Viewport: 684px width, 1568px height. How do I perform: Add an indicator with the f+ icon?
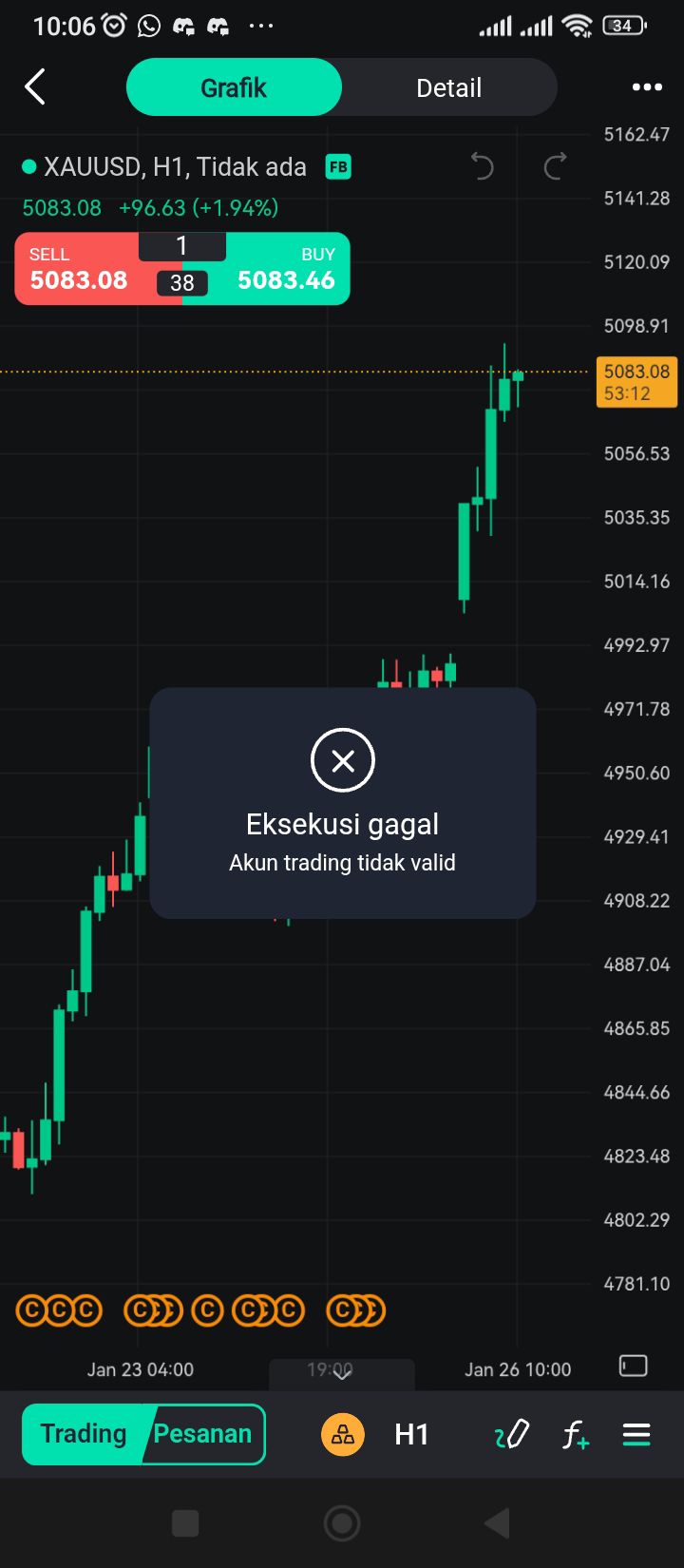click(x=575, y=1434)
